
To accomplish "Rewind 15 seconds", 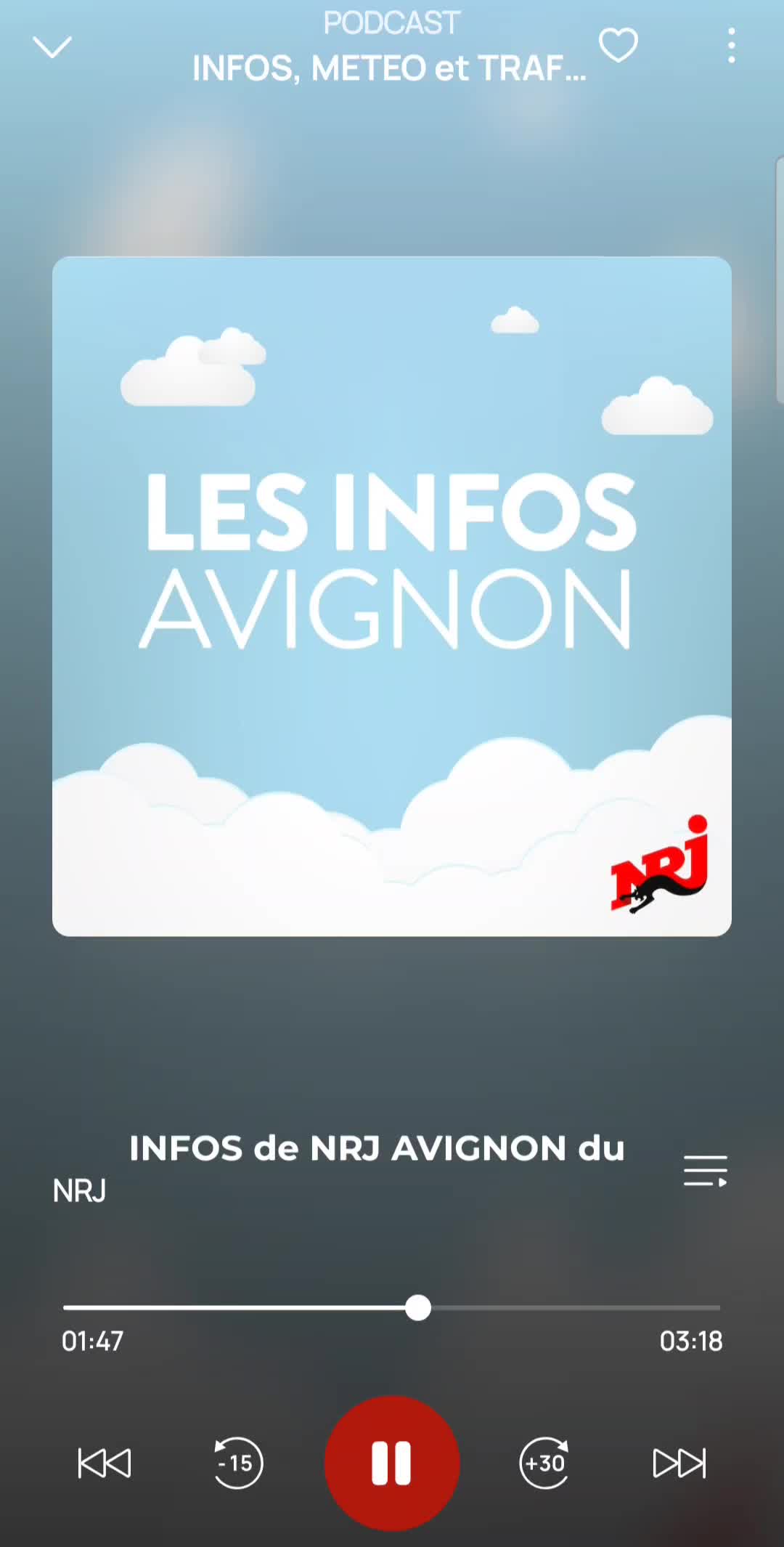I will tap(237, 1463).
